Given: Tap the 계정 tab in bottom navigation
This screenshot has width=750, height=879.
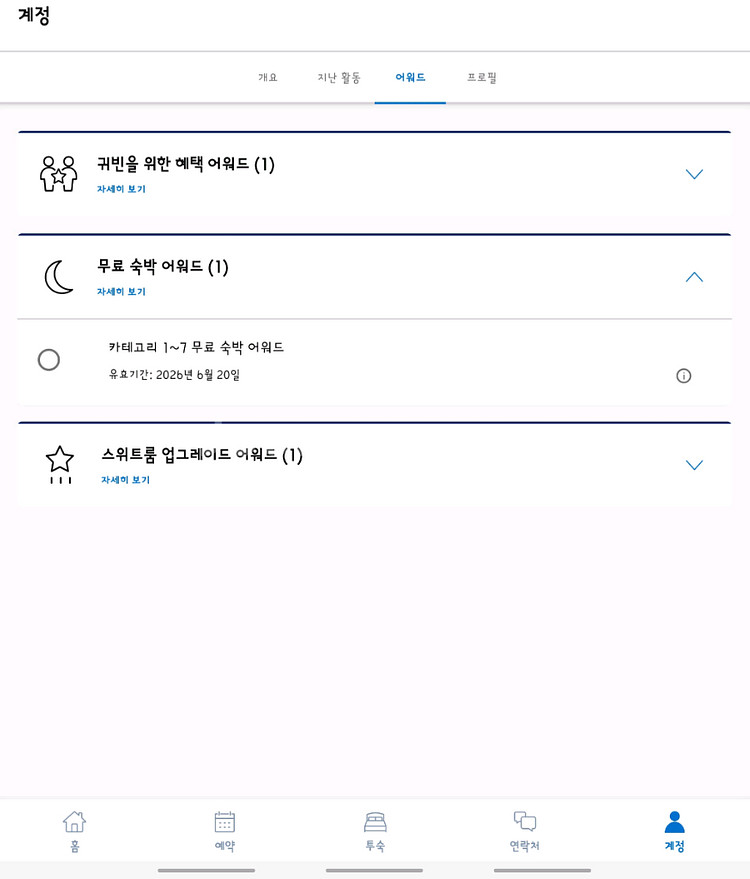Looking at the screenshot, I should pyautogui.click(x=675, y=831).
